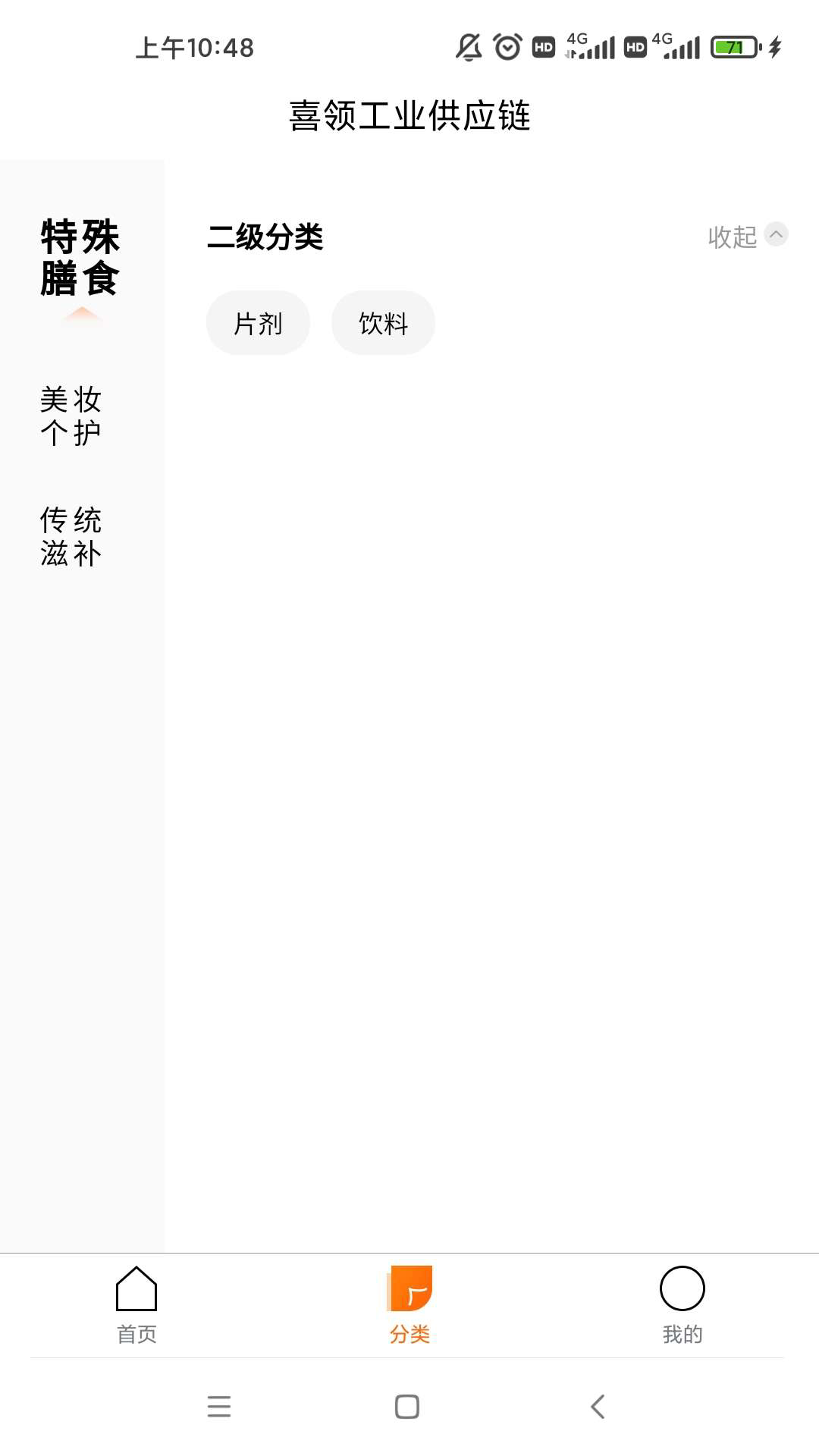Collapse the 二级分类 section with 收起
Screen dimensions: 819x1456
click(x=746, y=237)
